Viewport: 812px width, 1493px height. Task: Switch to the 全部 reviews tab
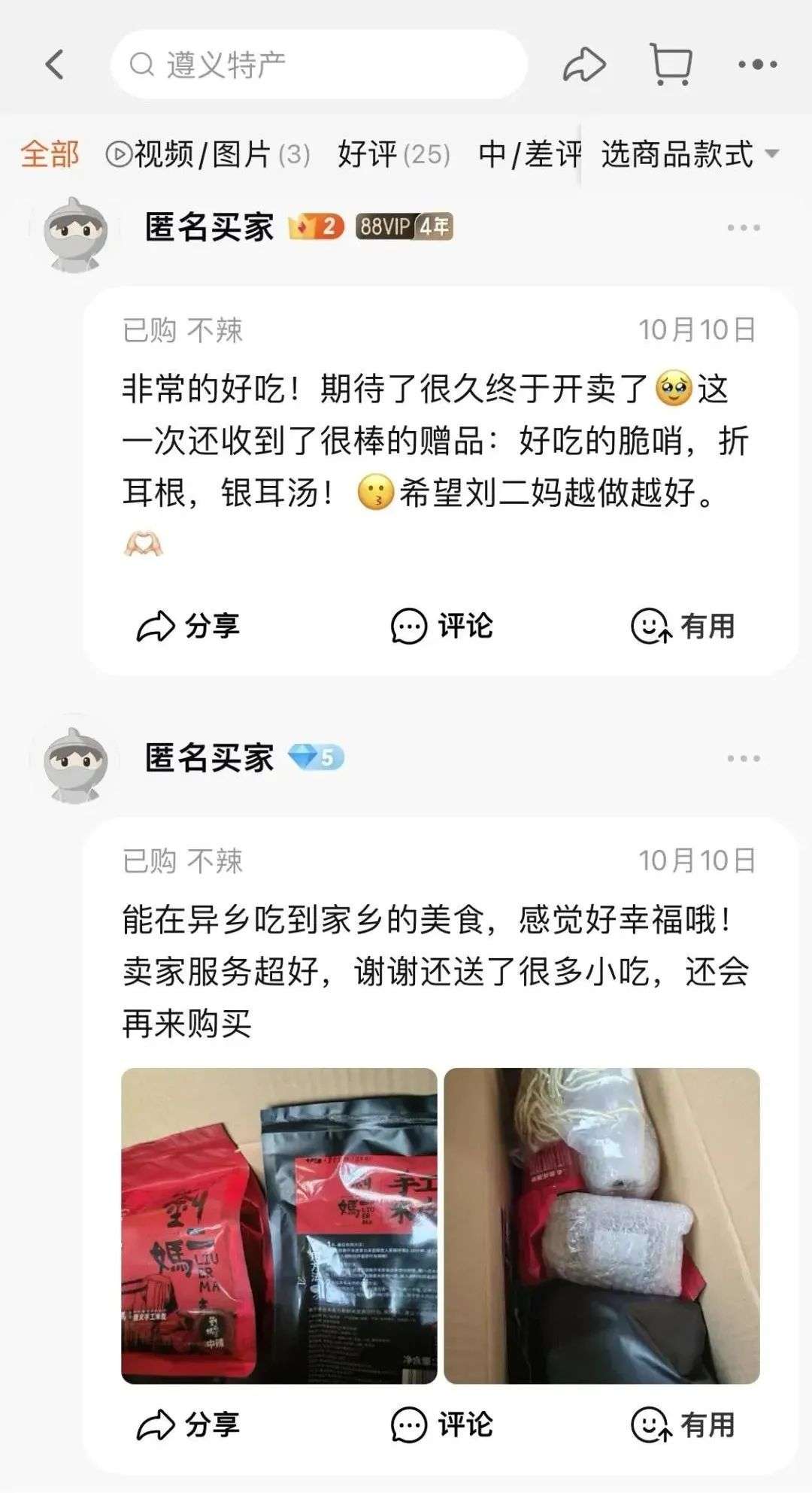click(x=50, y=155)
